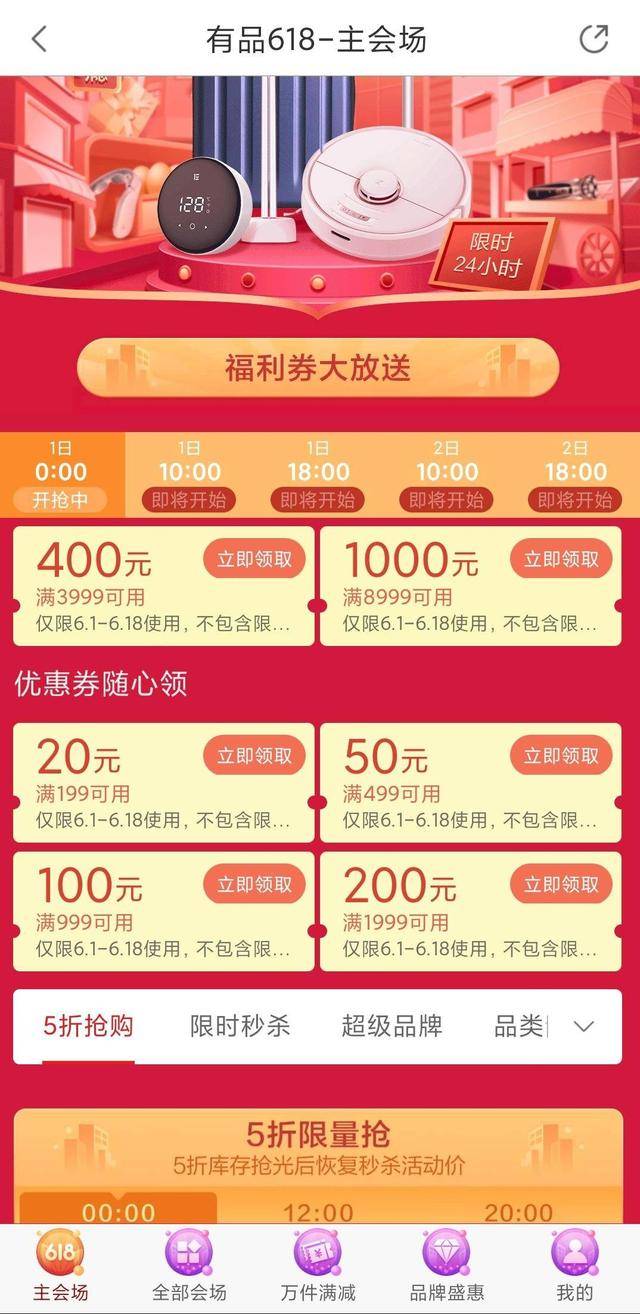Claim the 20元 coupon
Viewport: 640px width, 1314px height.
[254, 755]
